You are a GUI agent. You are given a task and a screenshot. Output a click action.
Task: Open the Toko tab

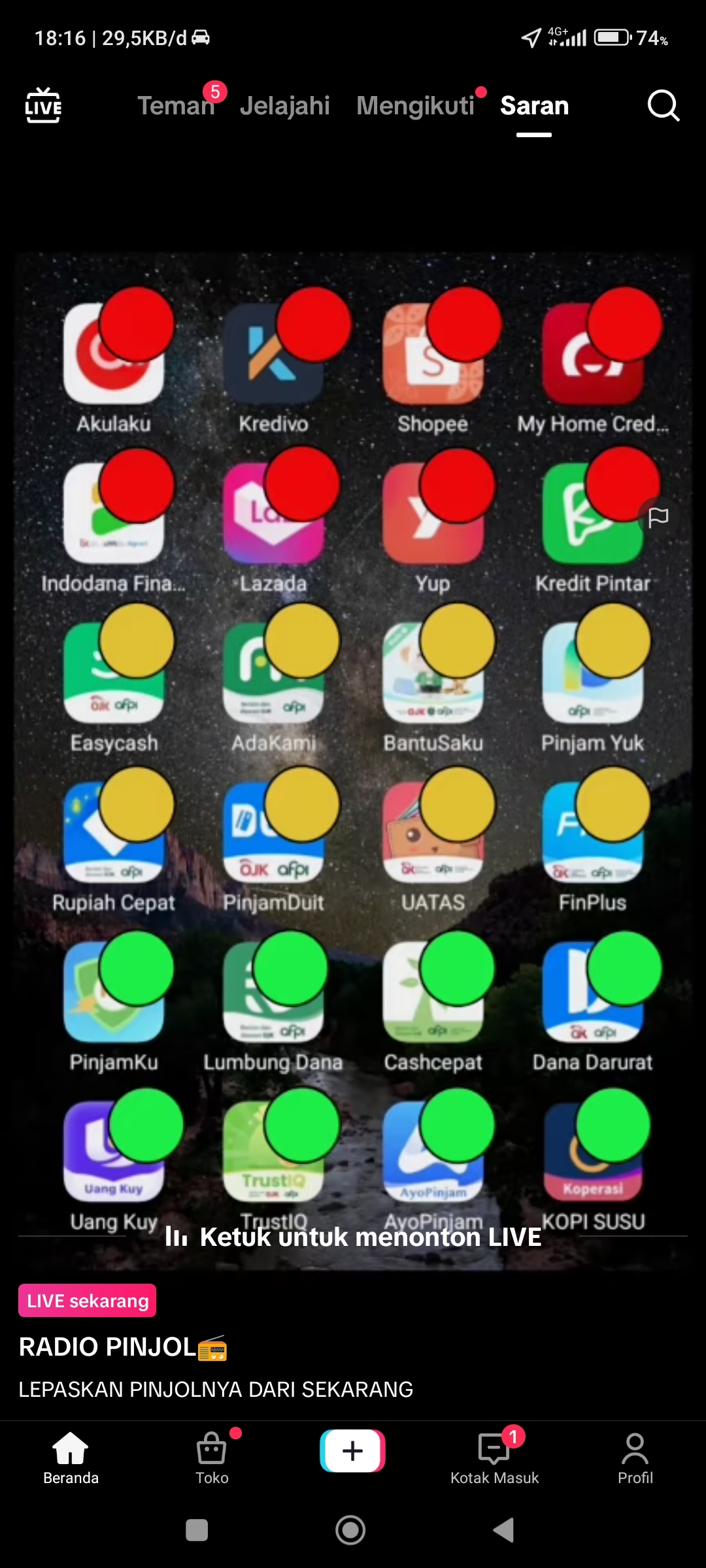click(x=212, y=1458)
